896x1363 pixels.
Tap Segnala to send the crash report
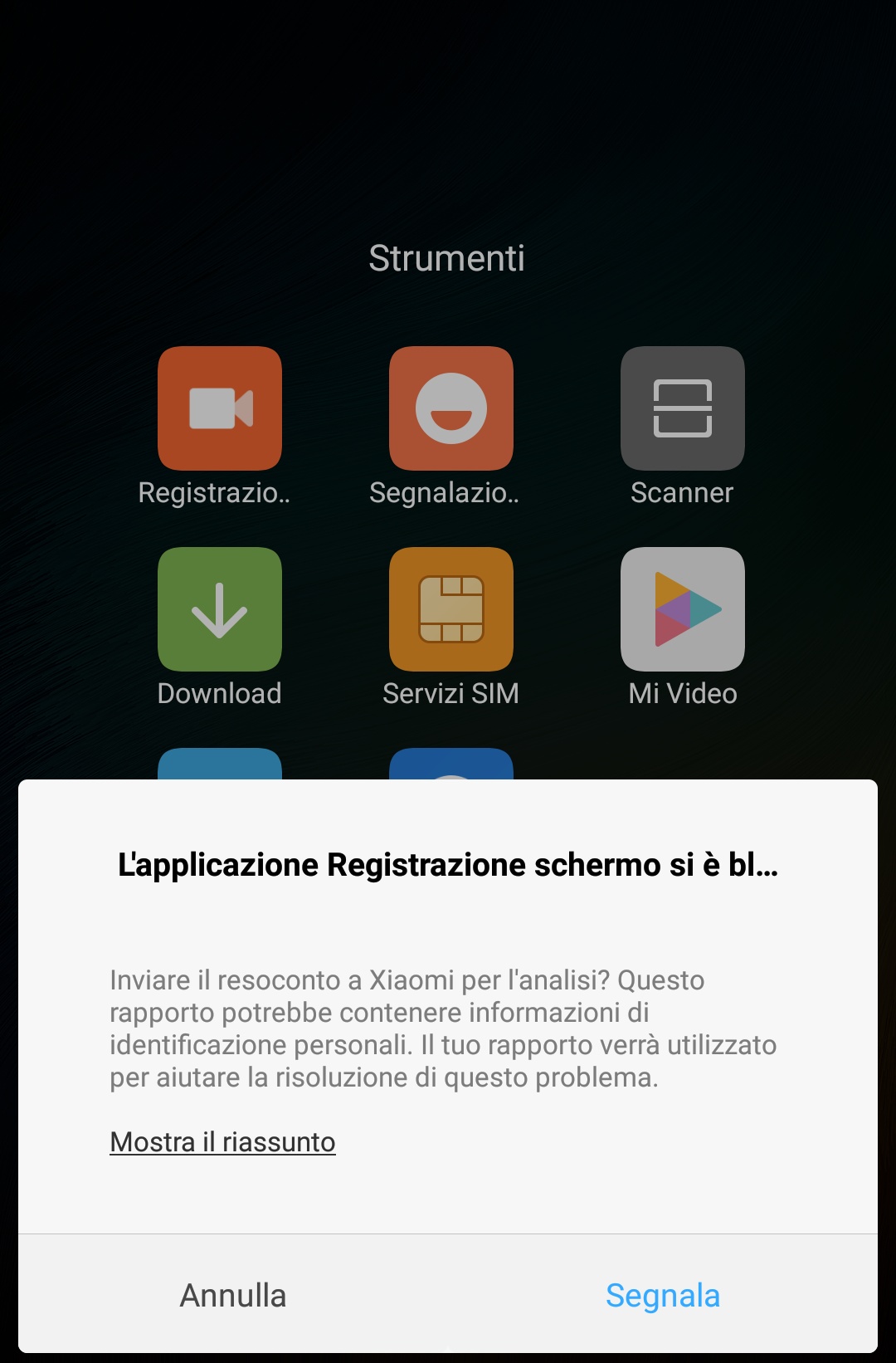pos(662,1295)
